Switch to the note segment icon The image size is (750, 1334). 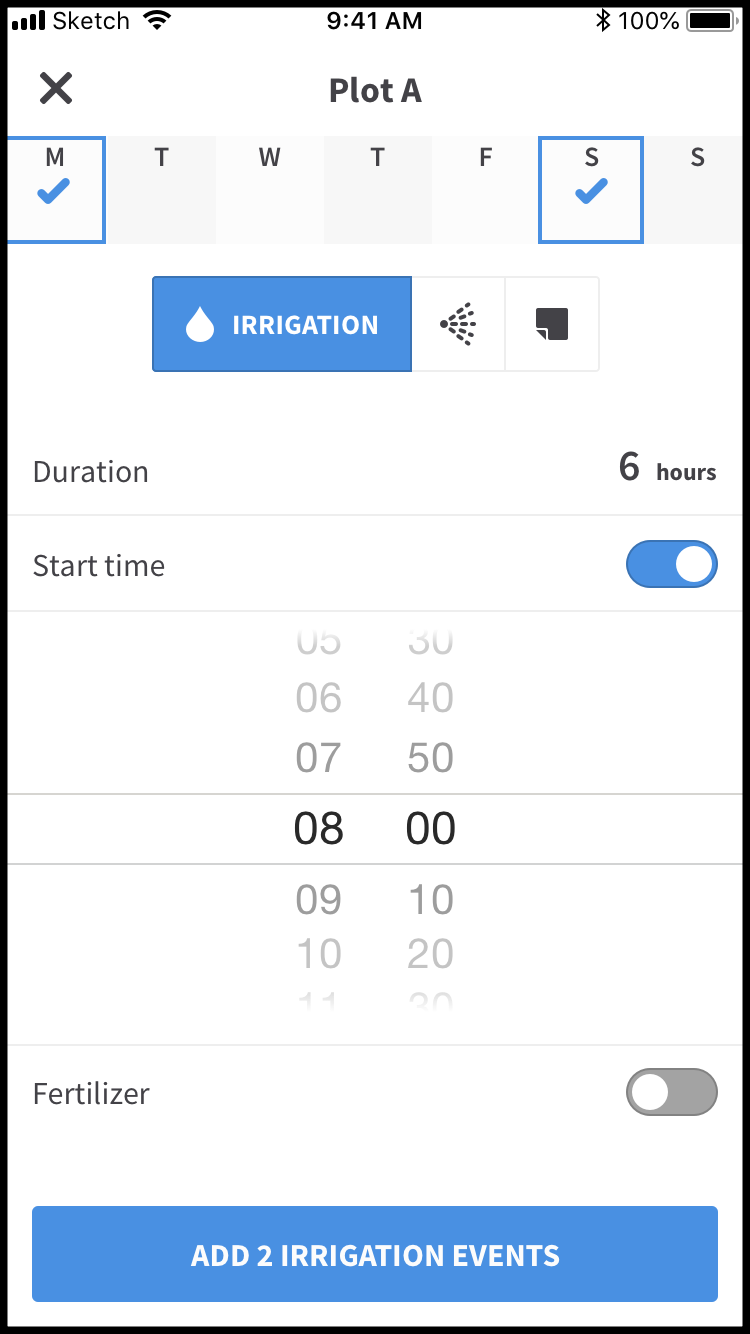tap(552, 324)
